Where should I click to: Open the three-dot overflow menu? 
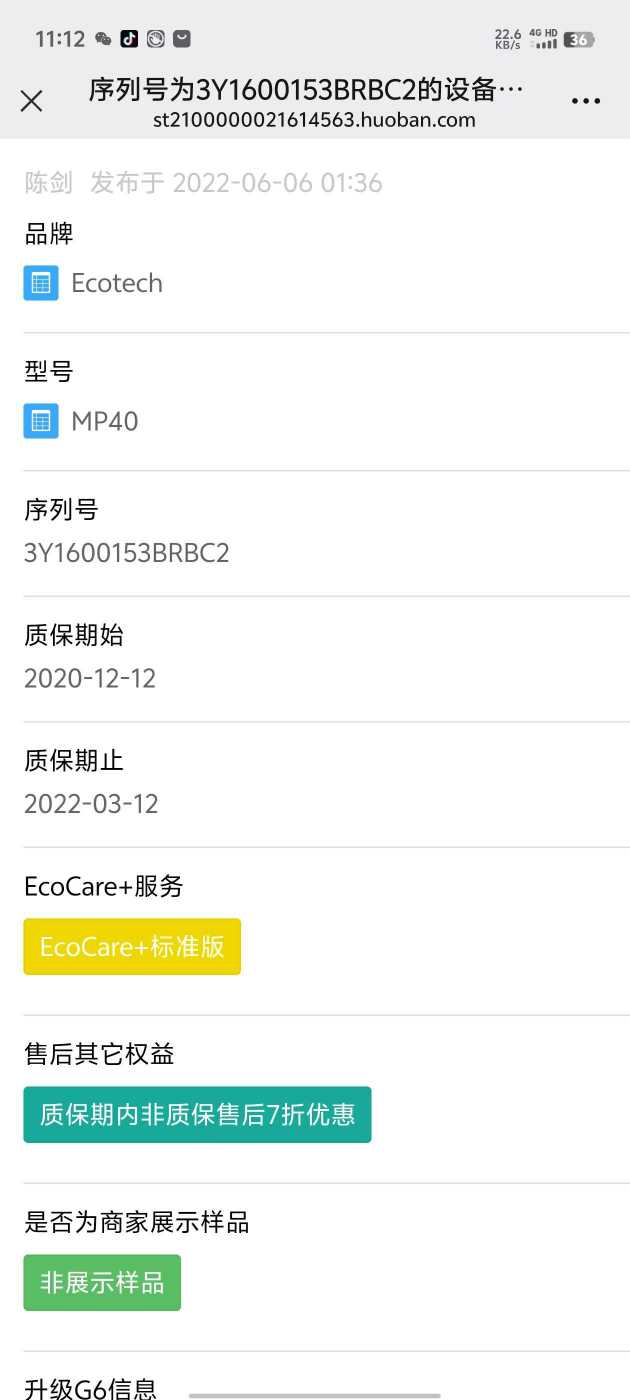pyautogui.click(x=586, y=101)
